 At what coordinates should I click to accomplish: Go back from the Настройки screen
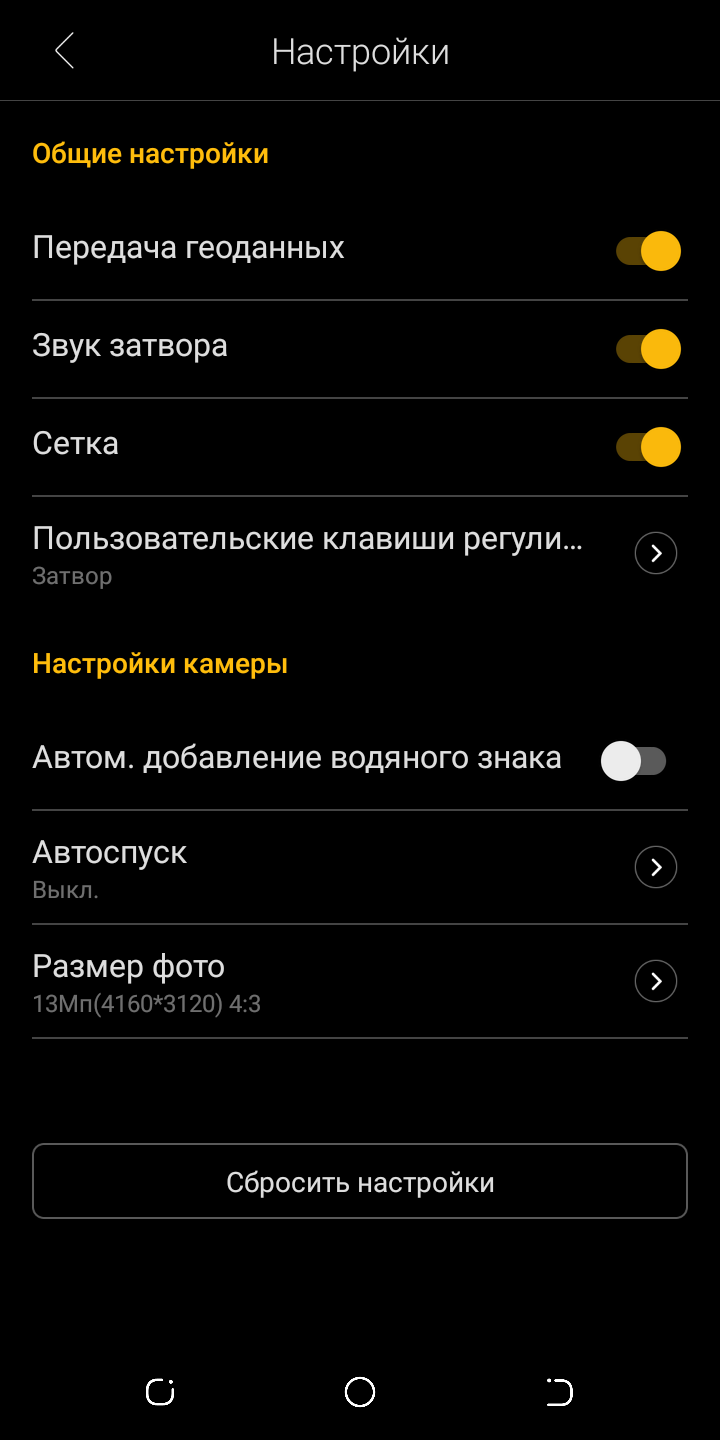65,51
